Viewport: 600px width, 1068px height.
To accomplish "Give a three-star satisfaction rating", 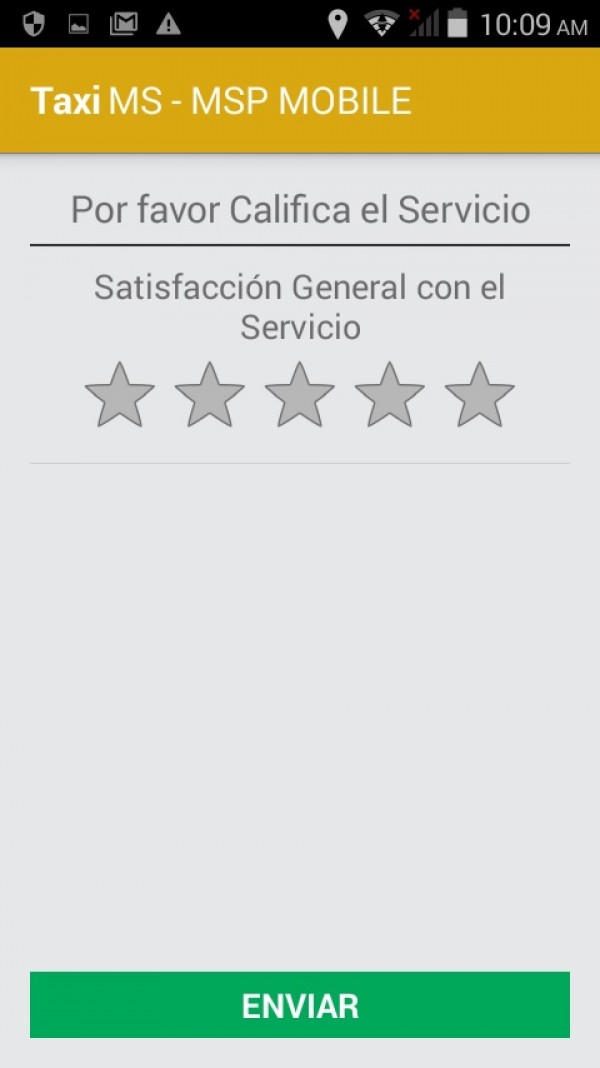I will [x=300, y=395].
